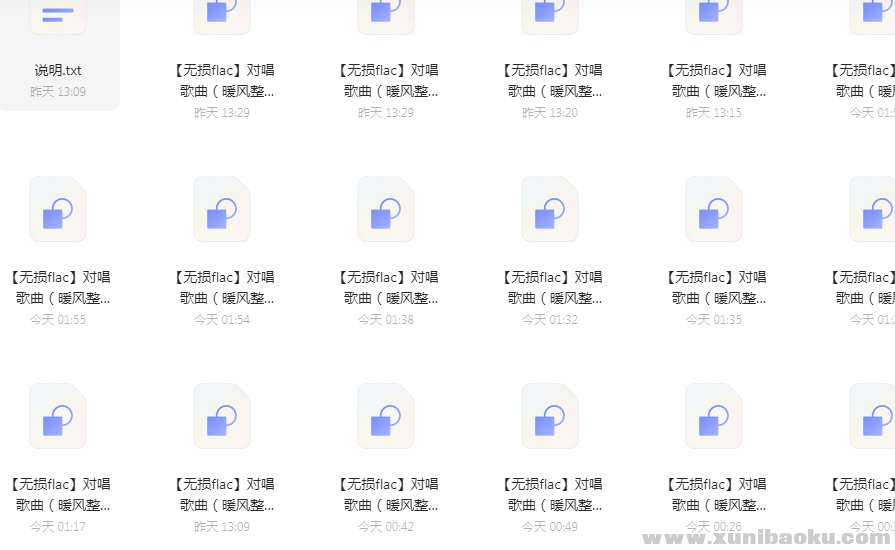Select the flac file dated 今天 01:54
This screenshot has height=550, width=895.
click(222, 210)
